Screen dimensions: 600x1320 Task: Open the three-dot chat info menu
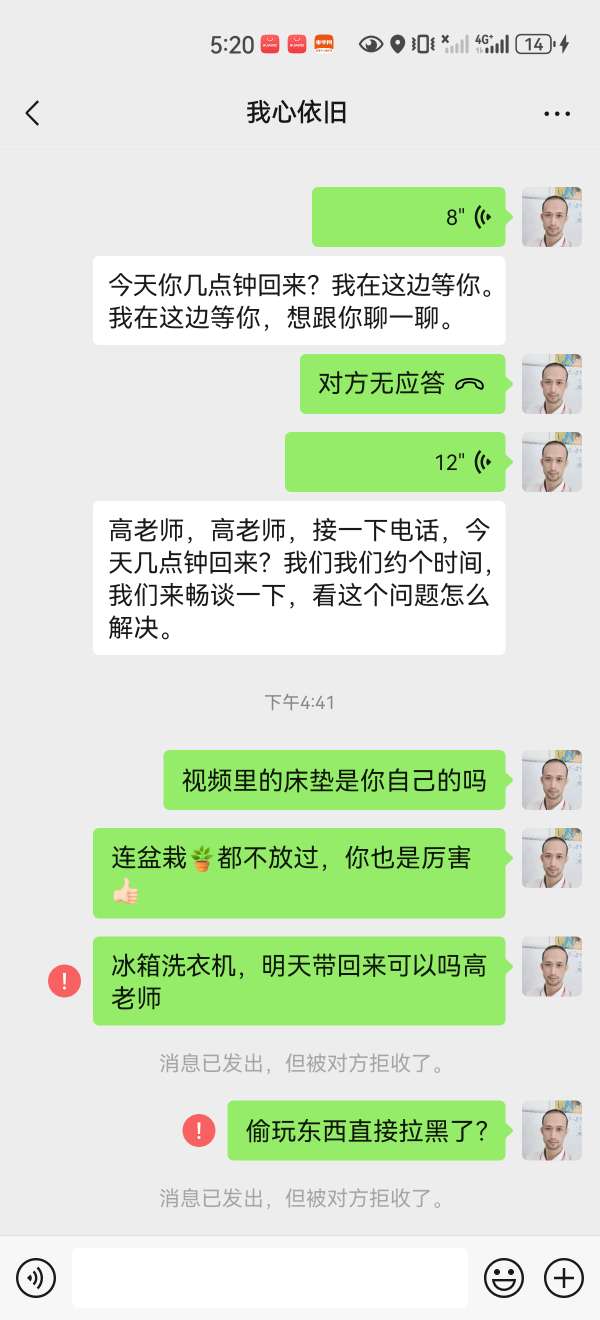557,114
